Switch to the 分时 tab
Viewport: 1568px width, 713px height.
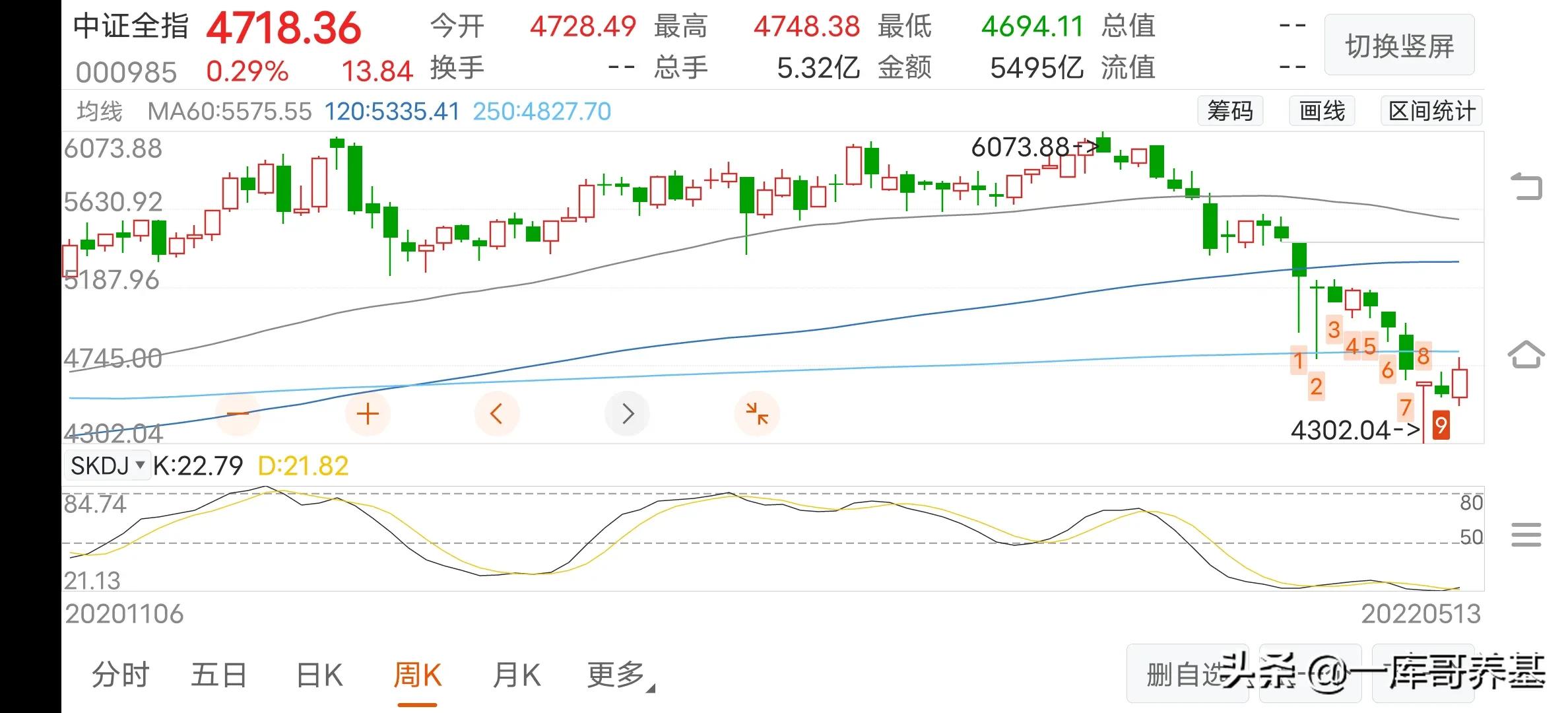(120, 675)
